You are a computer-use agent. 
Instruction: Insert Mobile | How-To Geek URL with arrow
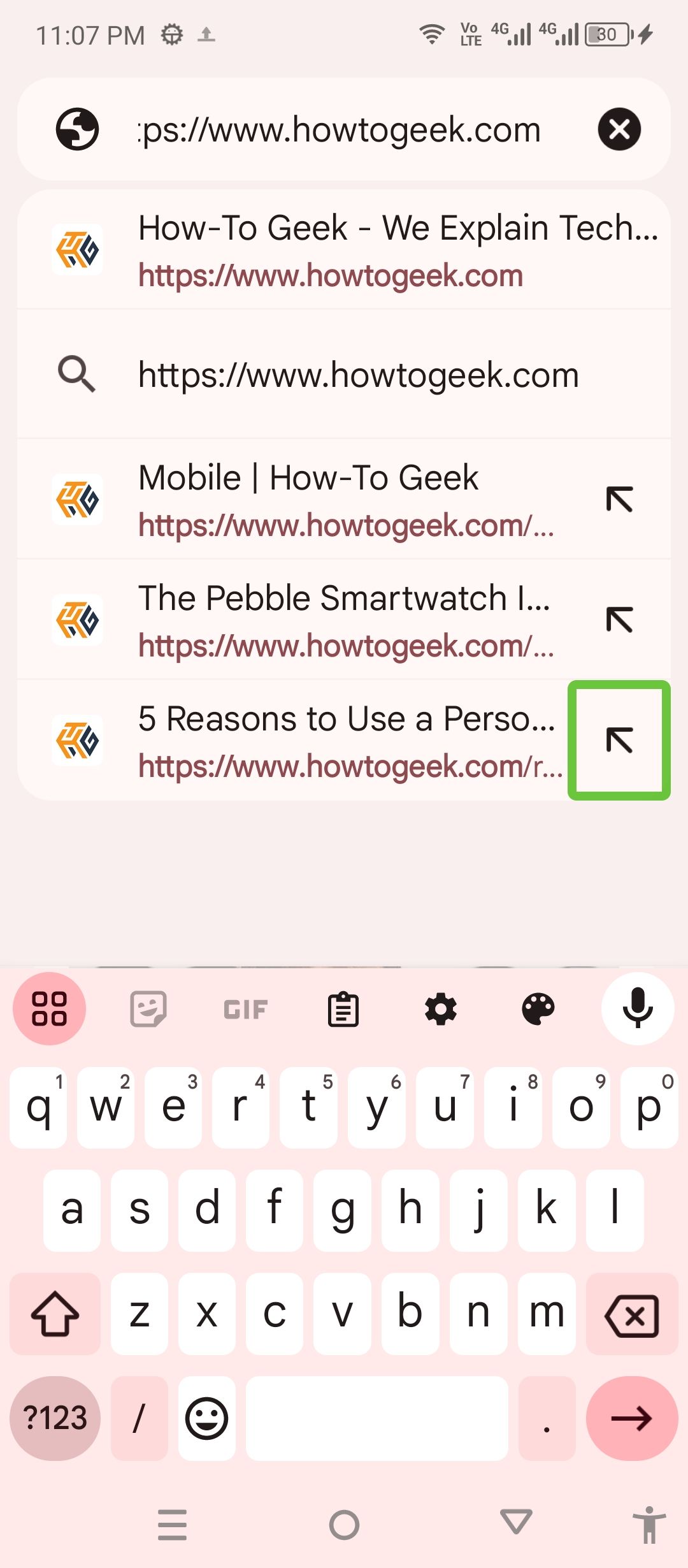[619, 499]
